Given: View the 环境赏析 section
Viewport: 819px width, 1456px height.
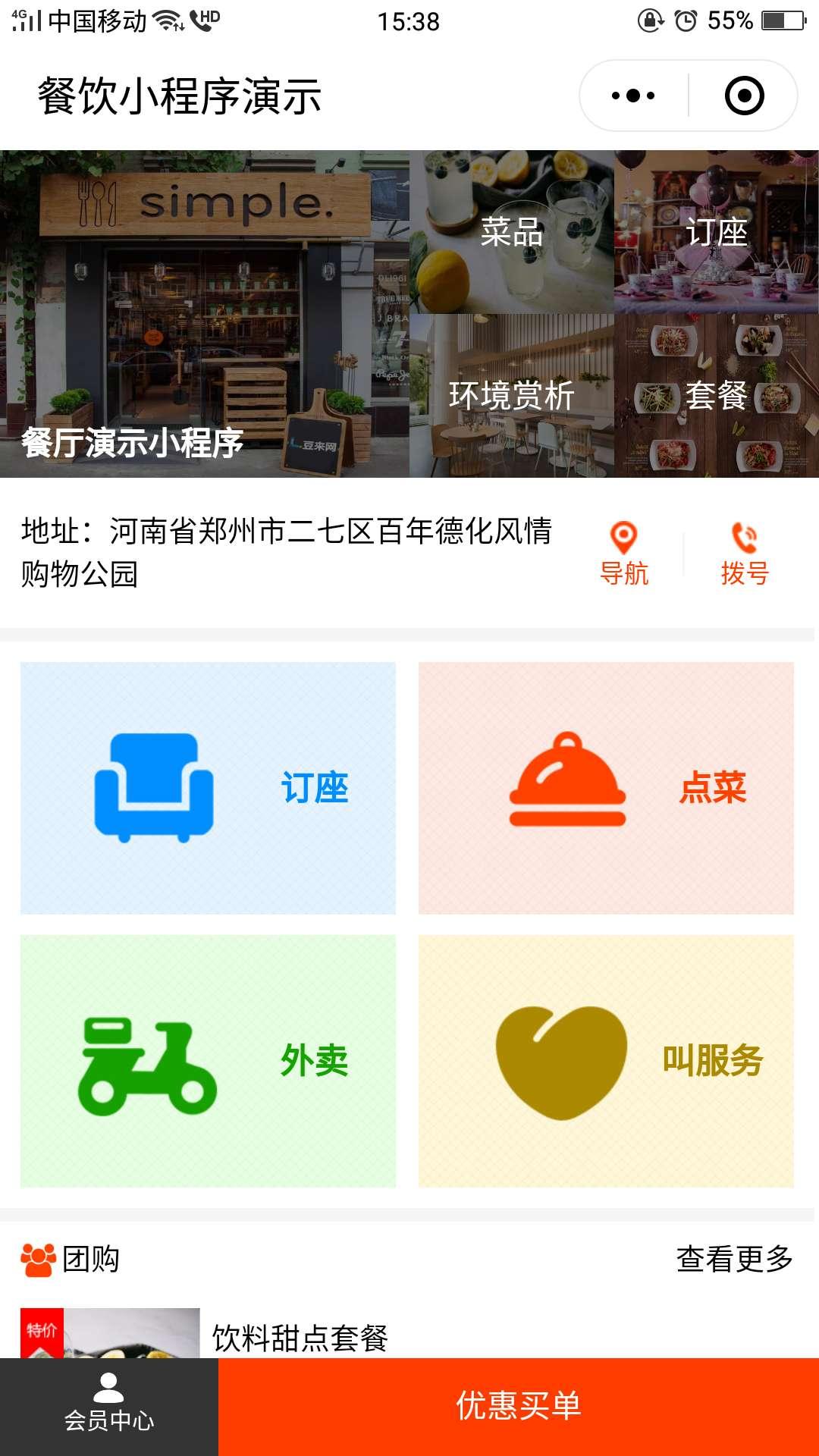Looking at the screenshot, I should 513,394.
